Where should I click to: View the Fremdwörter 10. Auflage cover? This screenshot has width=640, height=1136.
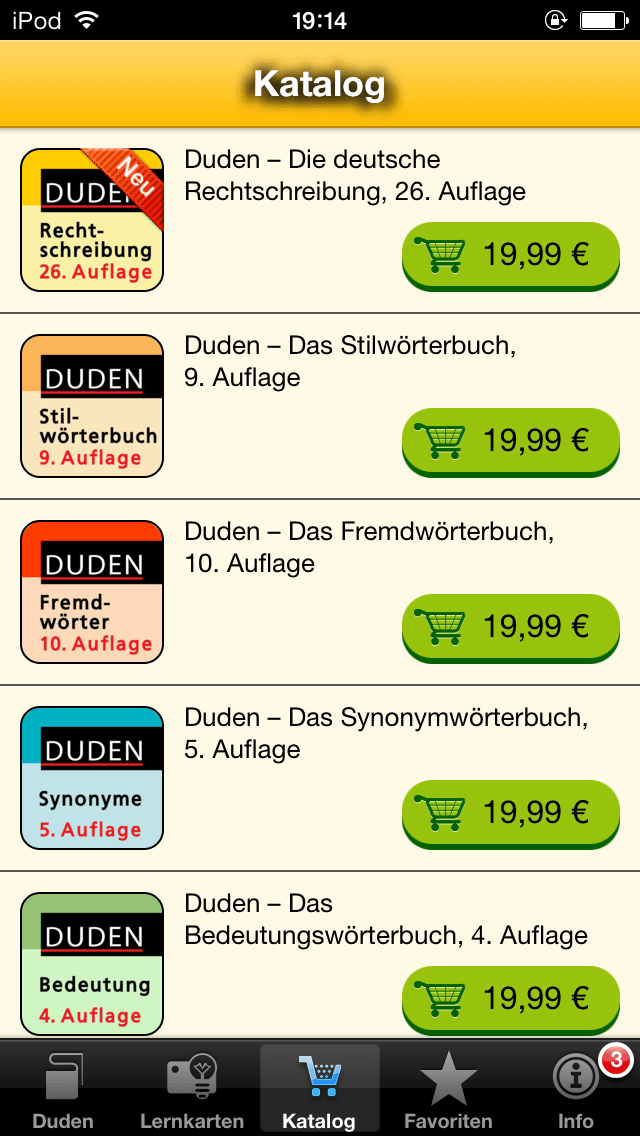coord(92,592)
